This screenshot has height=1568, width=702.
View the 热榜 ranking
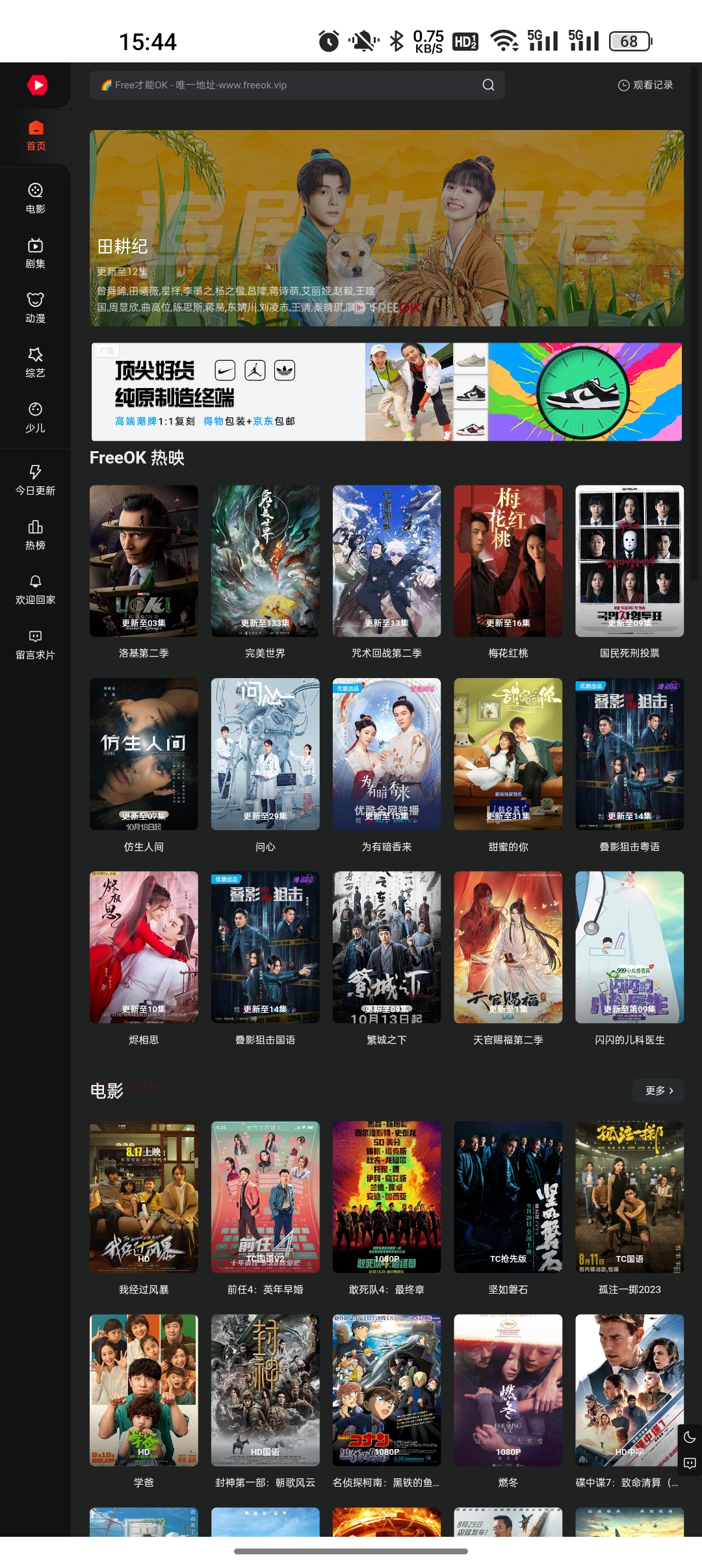click(35, 534)
